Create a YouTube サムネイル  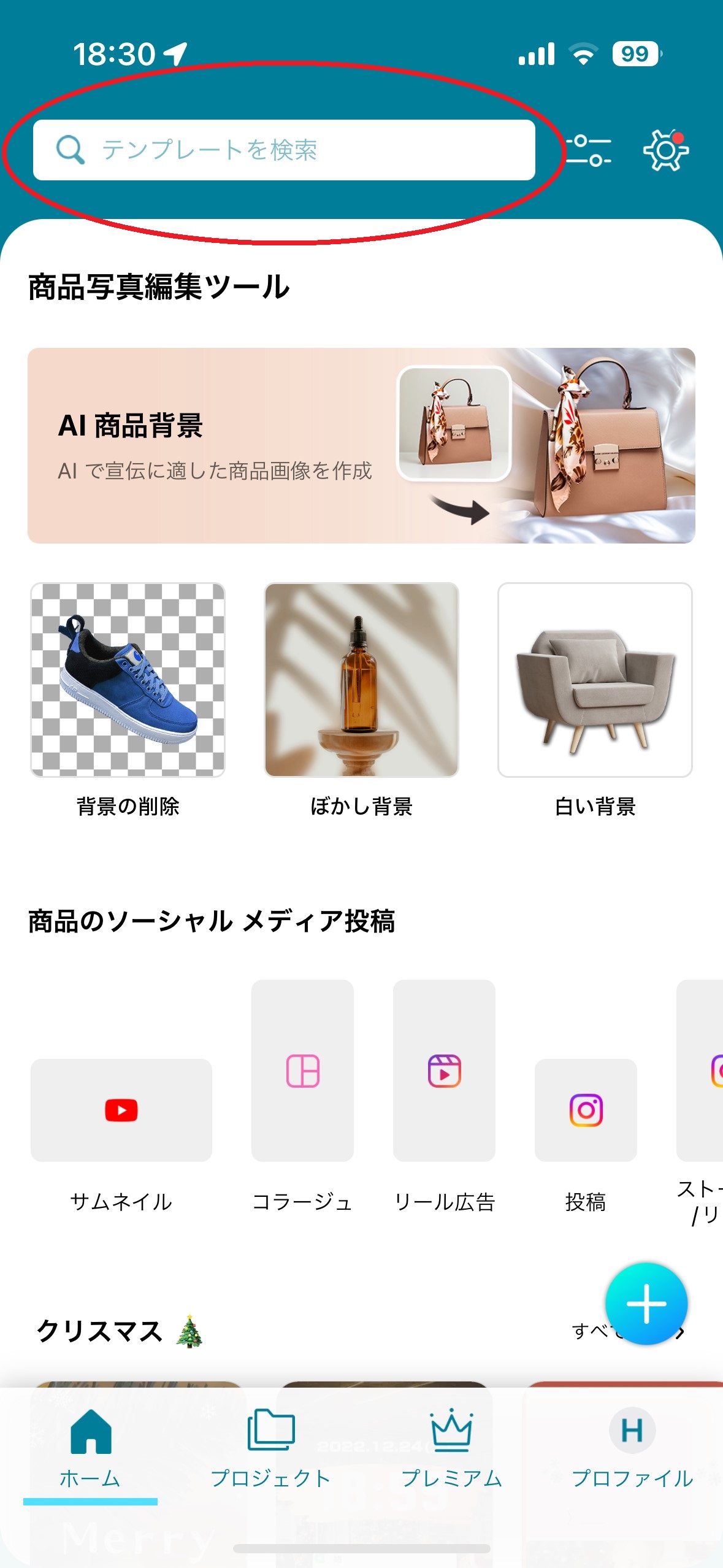point(121,1110)
